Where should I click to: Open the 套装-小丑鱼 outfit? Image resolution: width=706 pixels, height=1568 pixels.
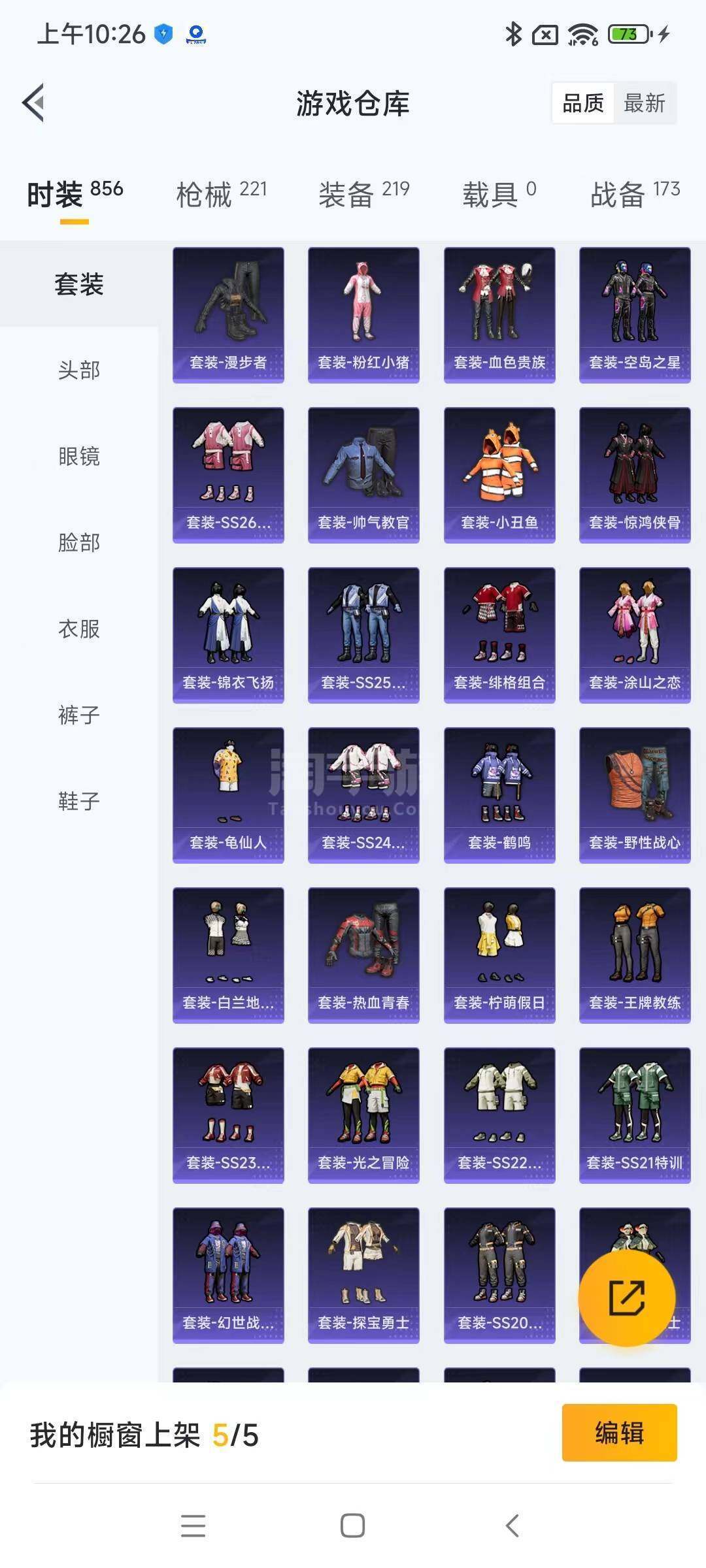[x=499, y=475]
